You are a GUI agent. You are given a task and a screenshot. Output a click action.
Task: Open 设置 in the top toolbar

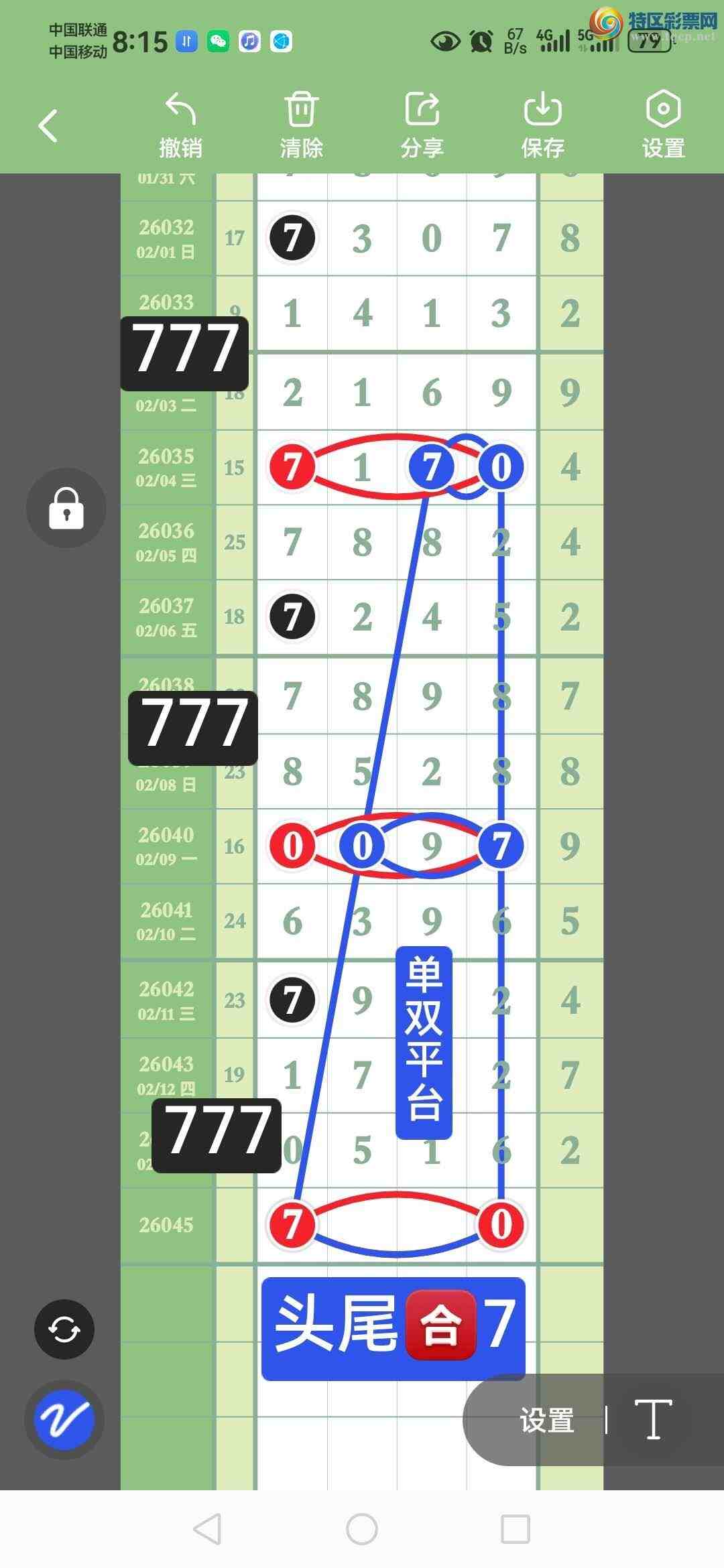click(x=663, y=125)
